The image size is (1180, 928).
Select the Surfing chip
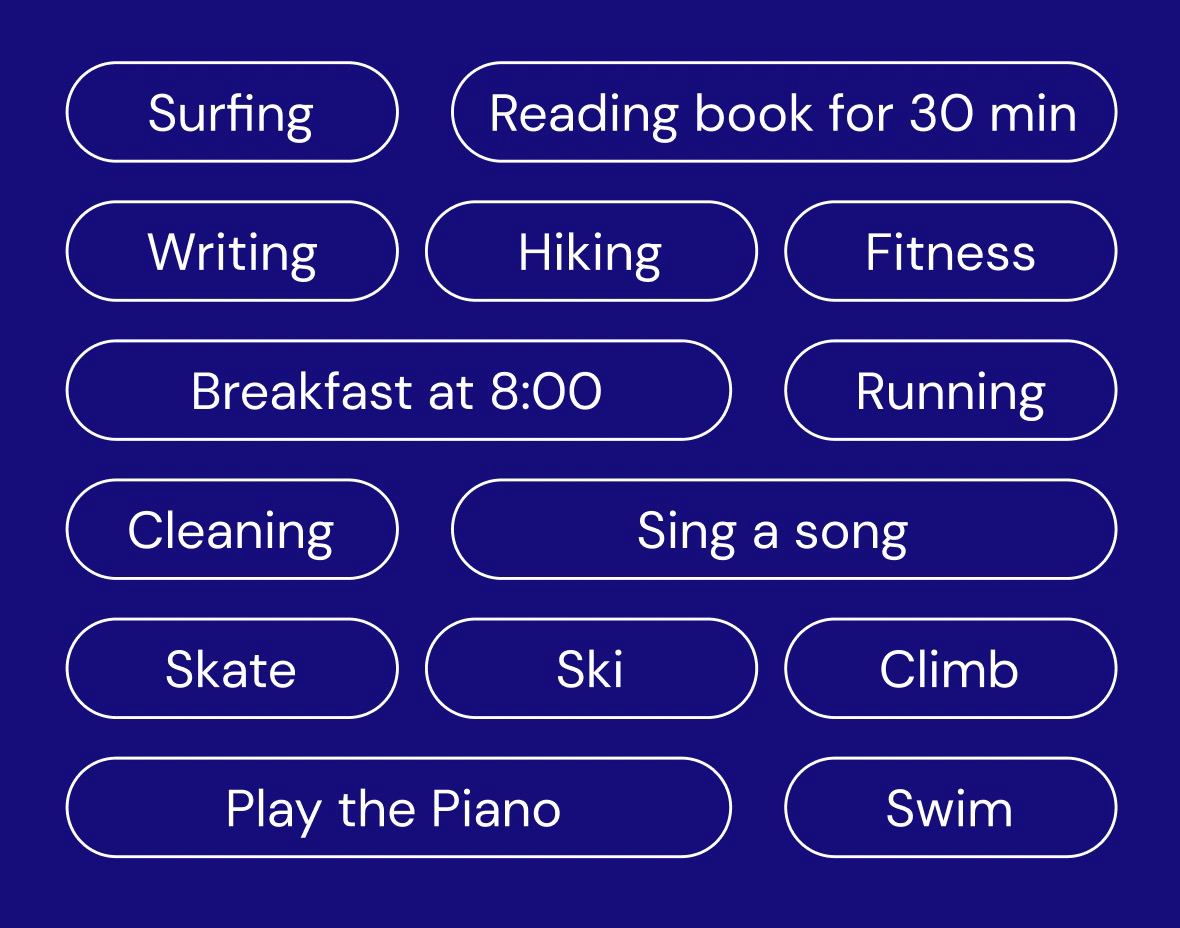coord(232,112)
